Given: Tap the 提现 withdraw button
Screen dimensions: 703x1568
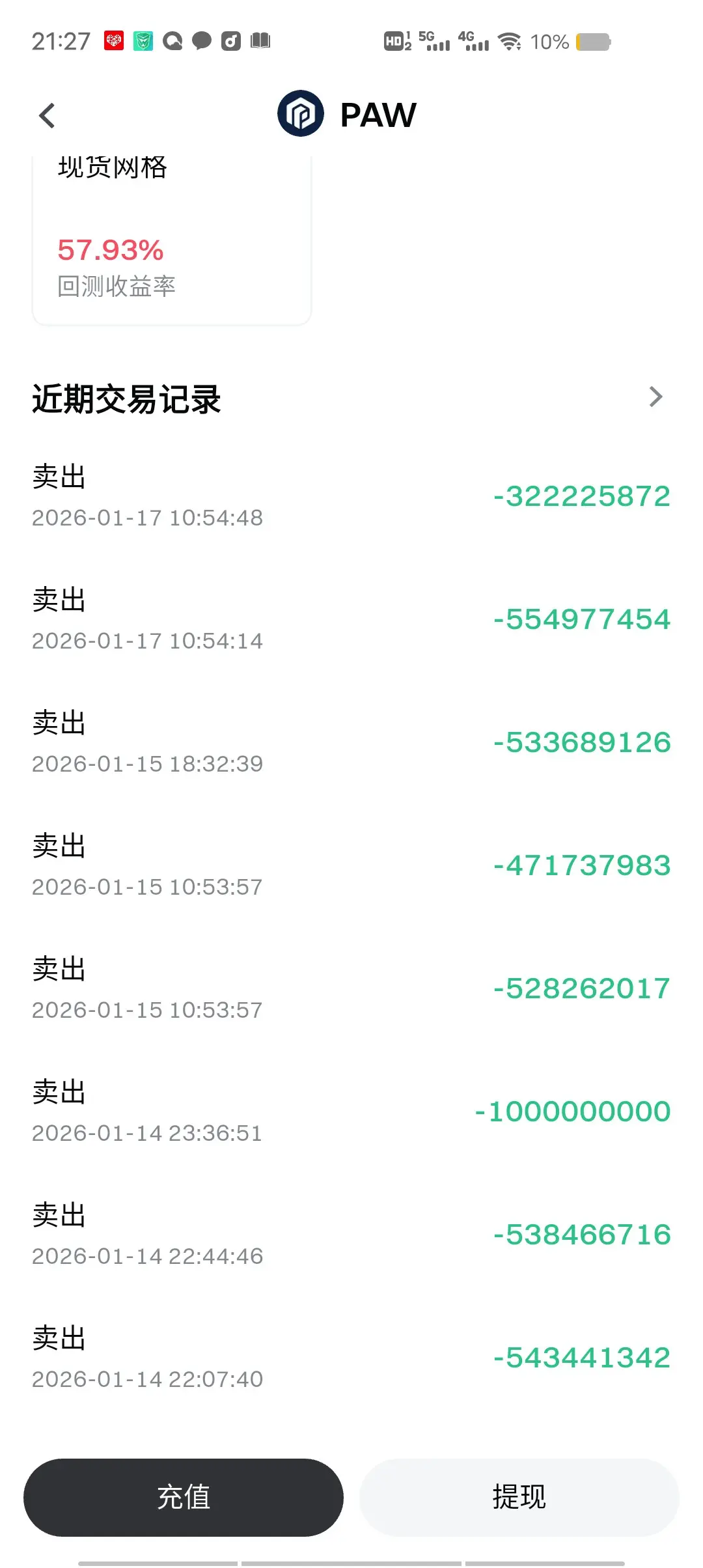Looking at the screenshot, I should click(x=519, y=1497).
